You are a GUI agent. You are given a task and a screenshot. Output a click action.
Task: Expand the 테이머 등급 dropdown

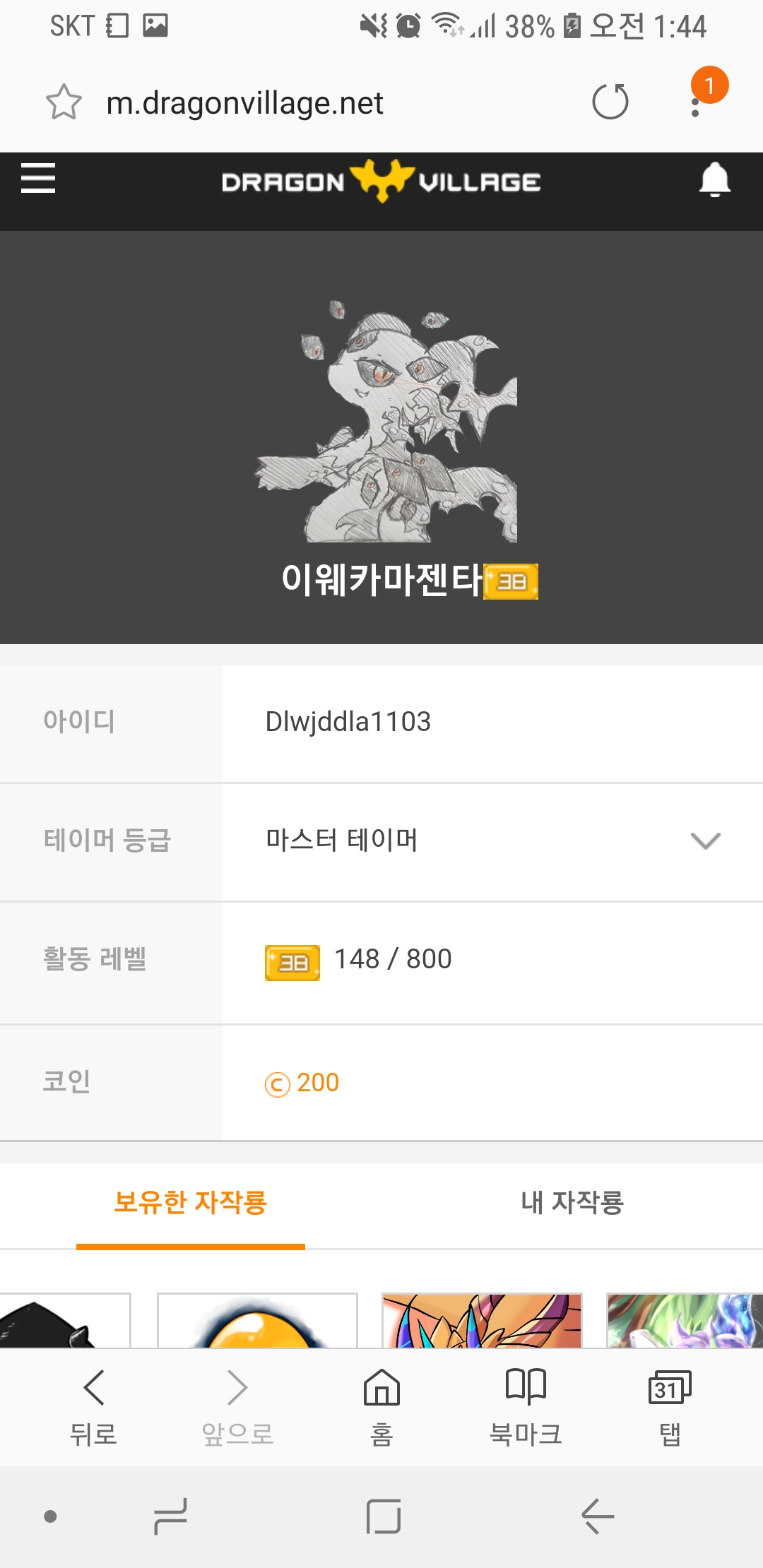[x=704, y=841]
